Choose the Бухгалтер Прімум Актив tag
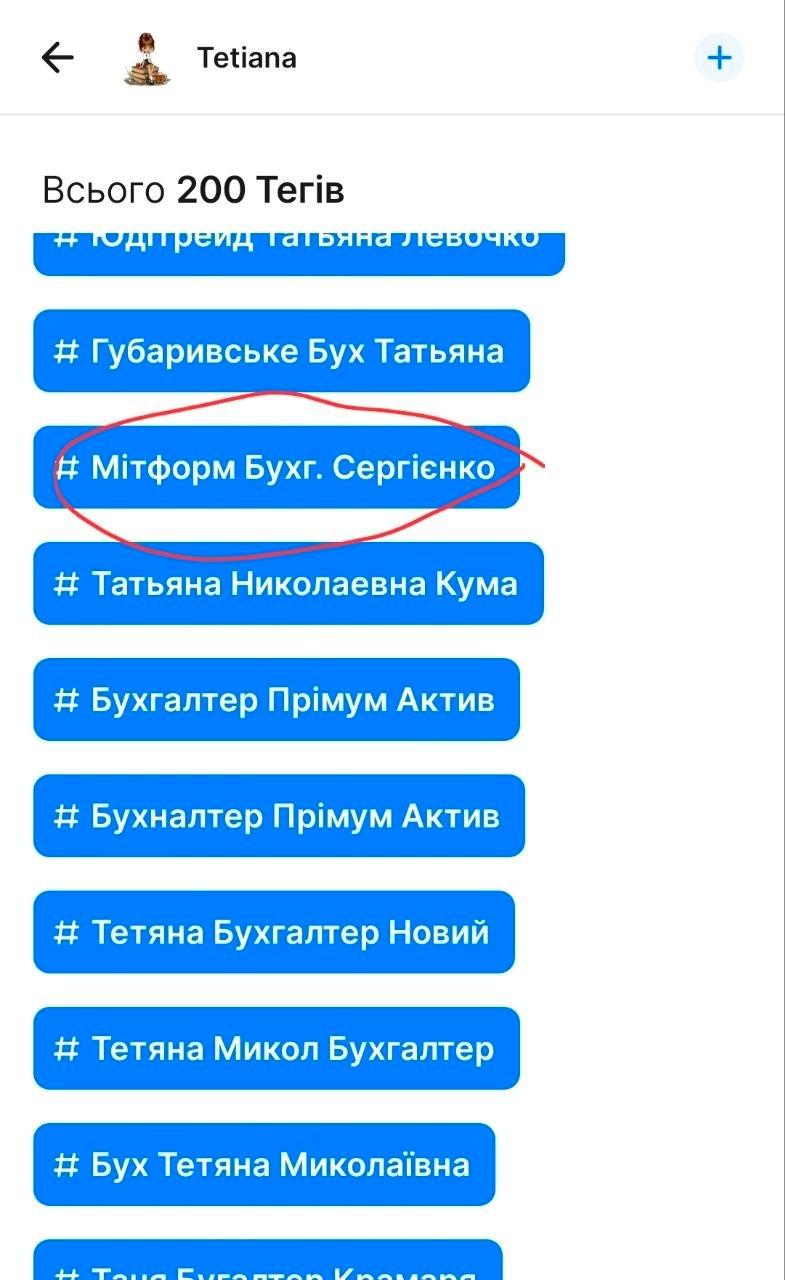Viewport: 785px width, 1280px height. pos(276,699)
